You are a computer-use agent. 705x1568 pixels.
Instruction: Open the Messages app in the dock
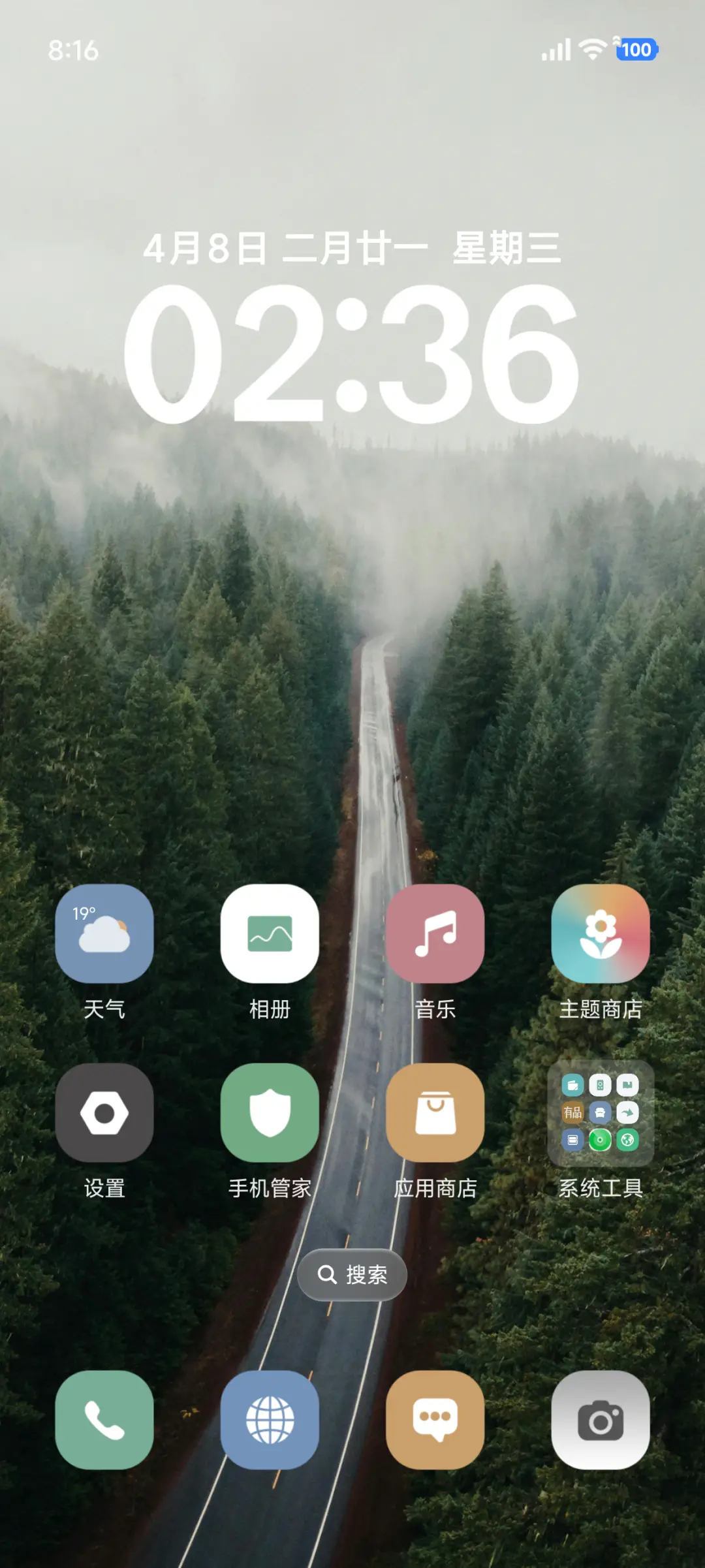pyautogui.click(x=435, y=1419)
